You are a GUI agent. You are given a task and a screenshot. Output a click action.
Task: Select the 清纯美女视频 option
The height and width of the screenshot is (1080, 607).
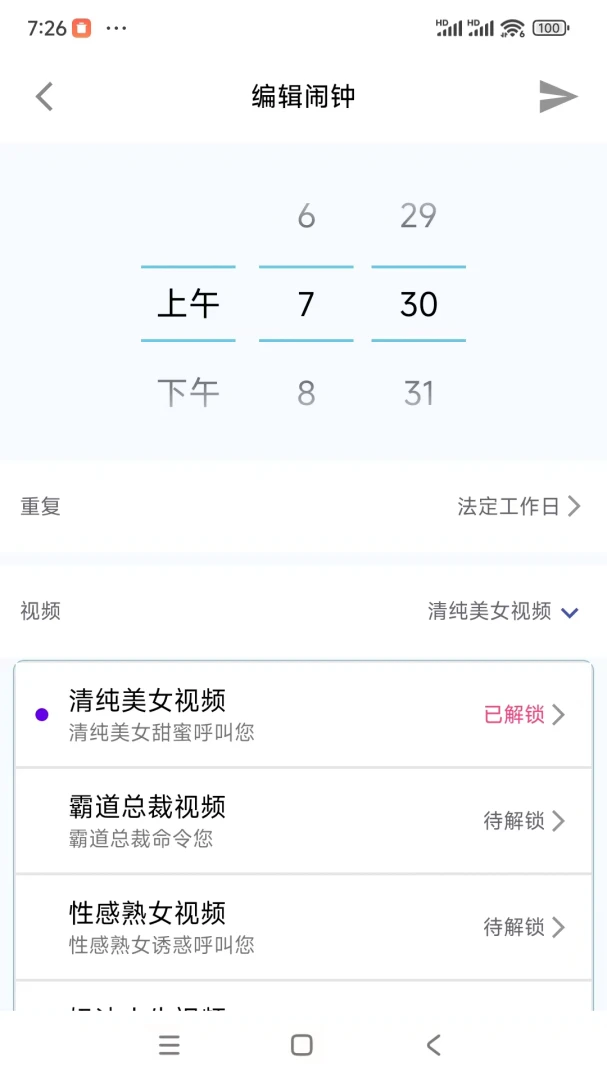(303, 714)
